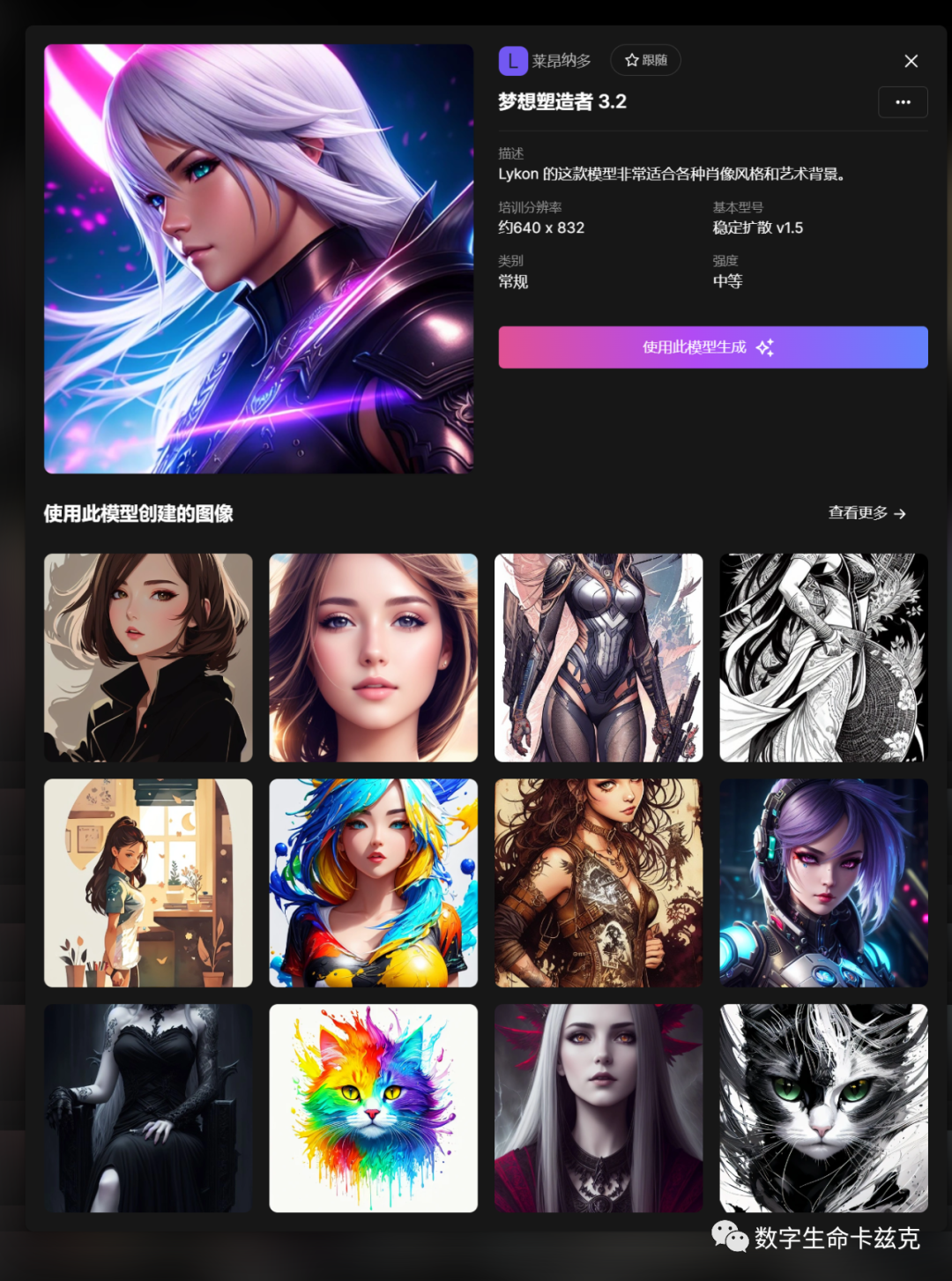Open 查看更多 to see more images
Viewport: 952px width, 1281px height.
tap(866, 513)
